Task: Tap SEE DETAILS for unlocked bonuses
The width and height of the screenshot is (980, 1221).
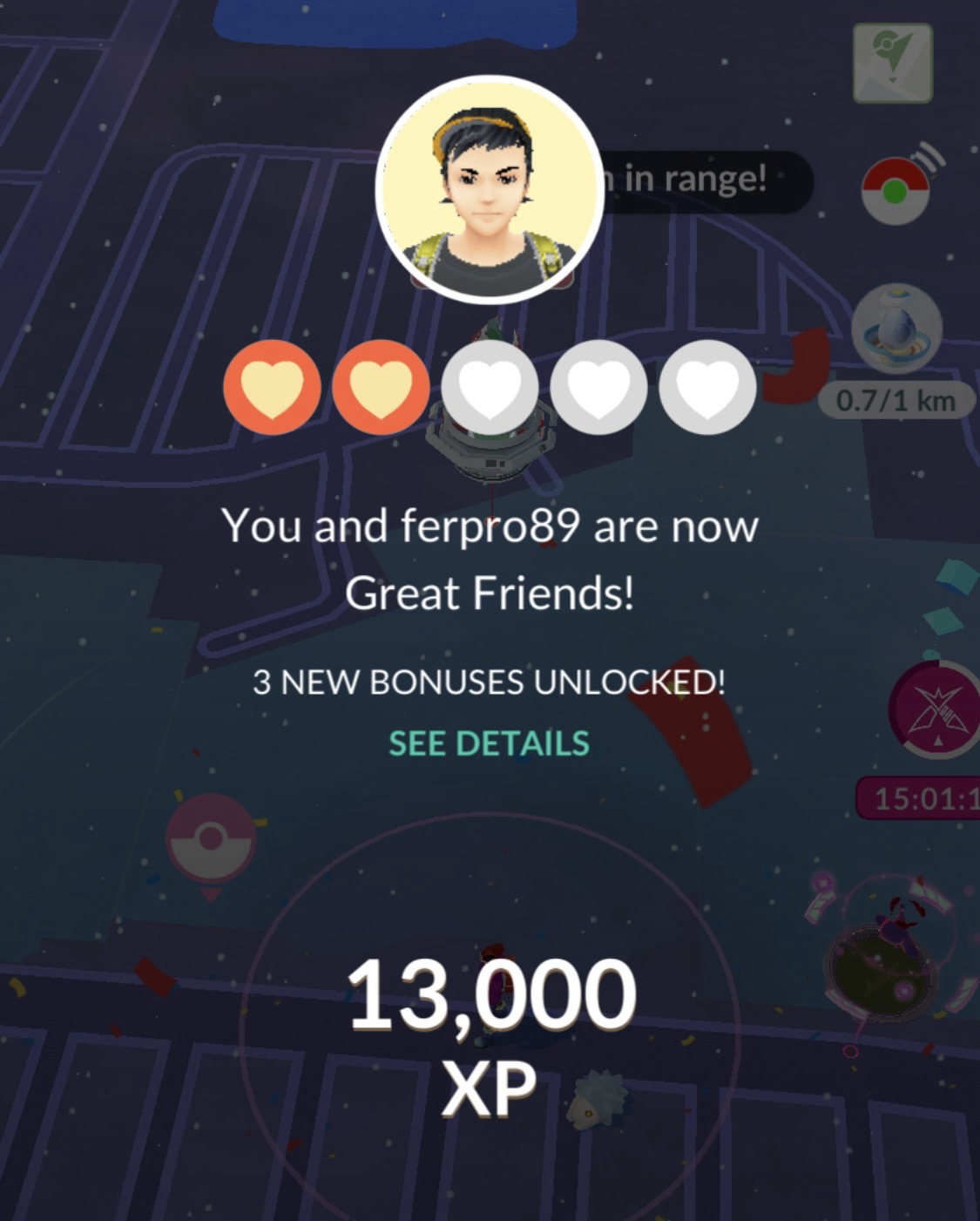Action: tap(489, 743)
